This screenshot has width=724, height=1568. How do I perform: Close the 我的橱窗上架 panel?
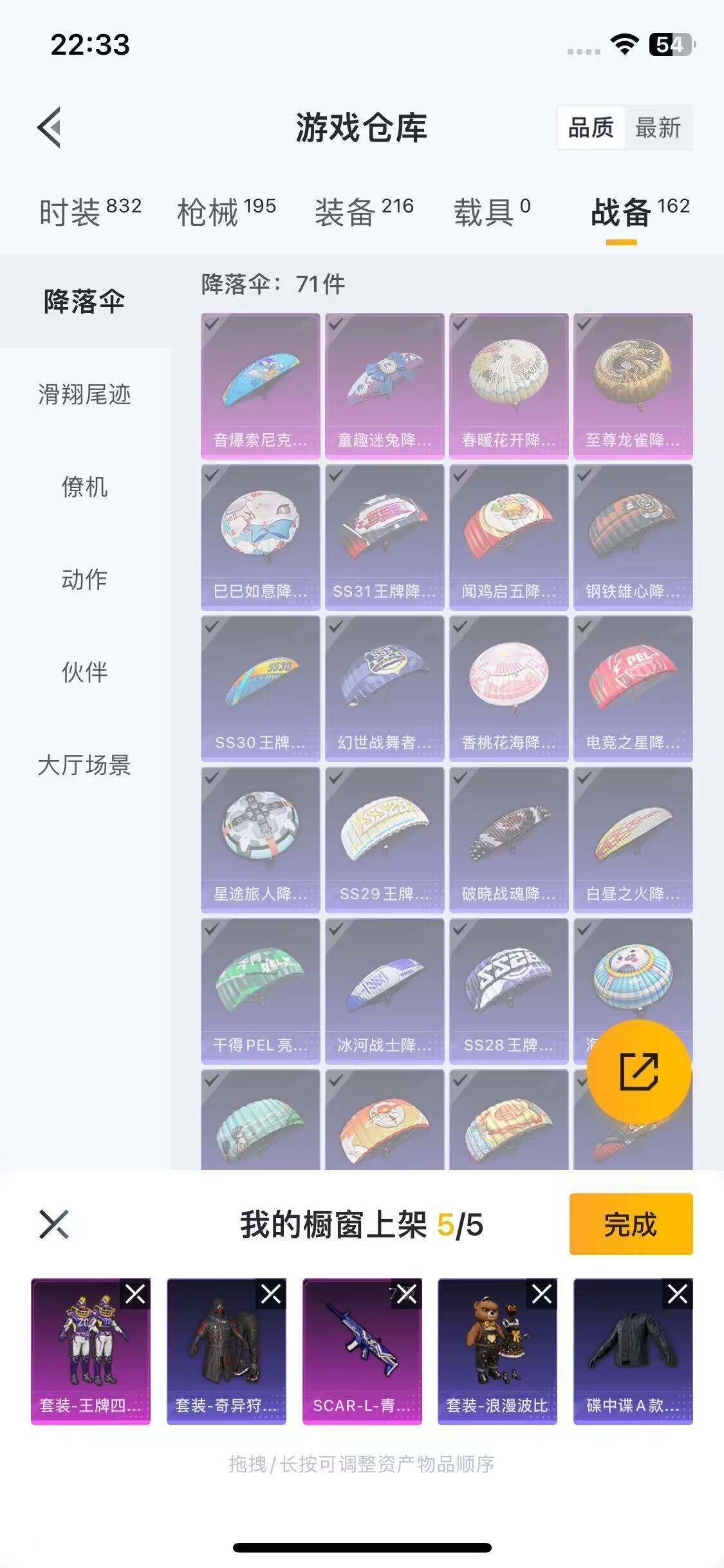click(x=54, y=1224)
